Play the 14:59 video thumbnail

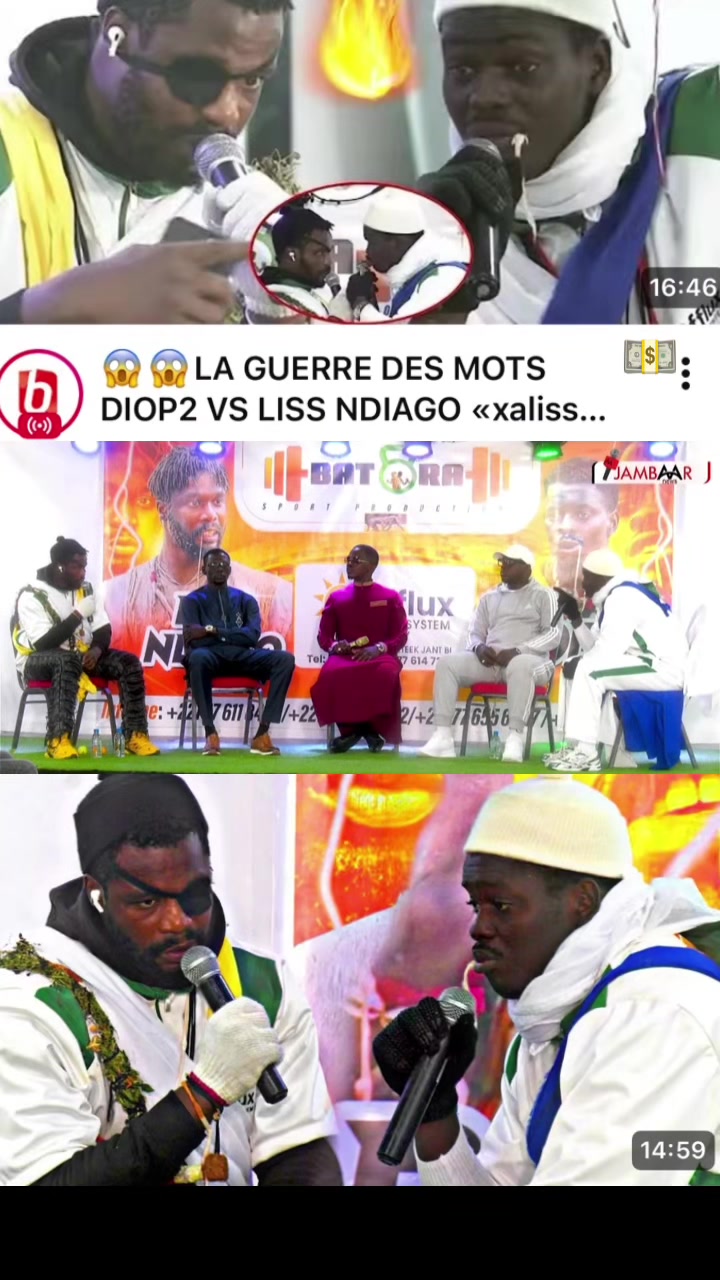[x=360, y=813]
